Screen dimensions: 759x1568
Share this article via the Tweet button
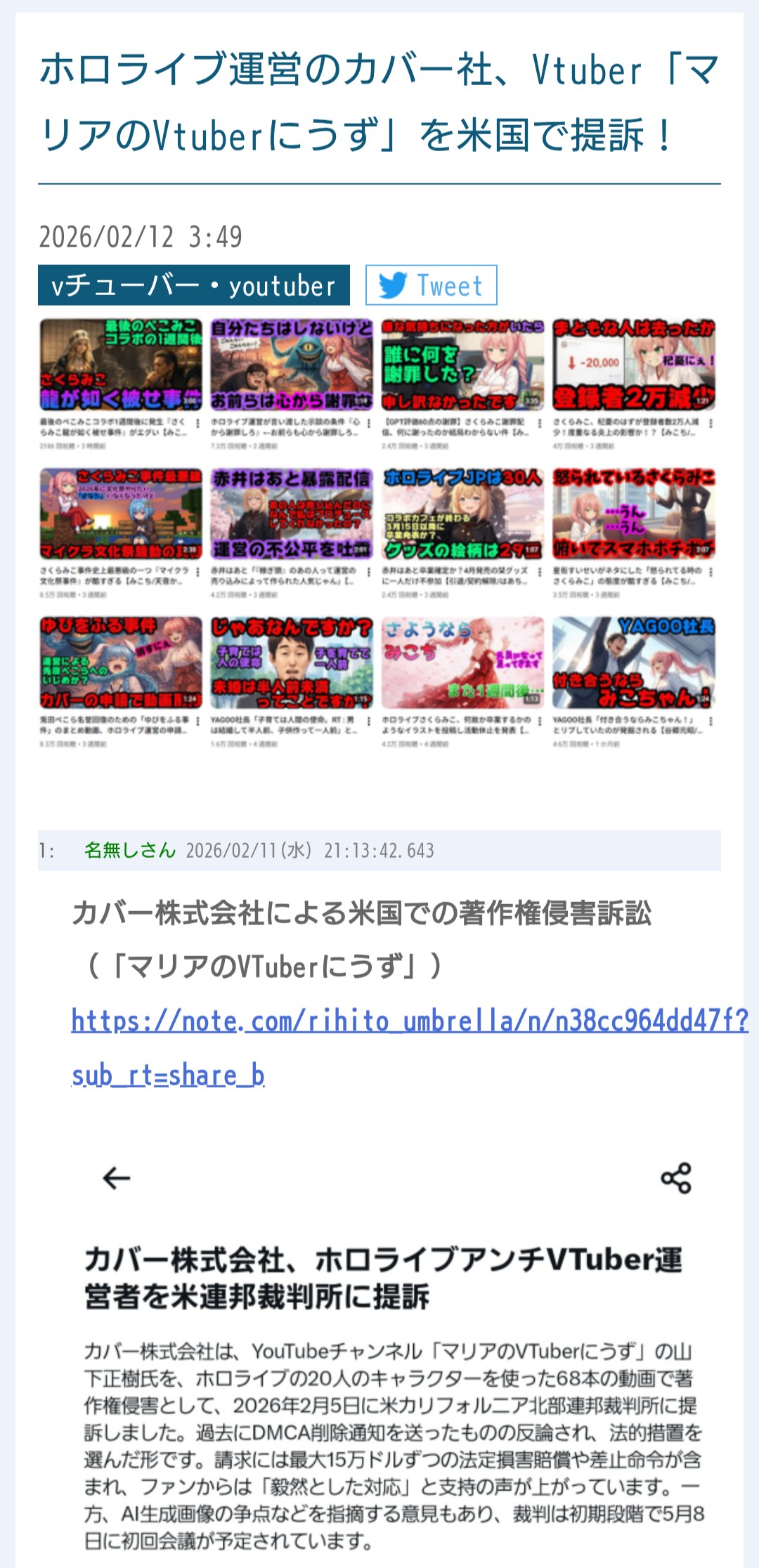click(x=431, y=285)
